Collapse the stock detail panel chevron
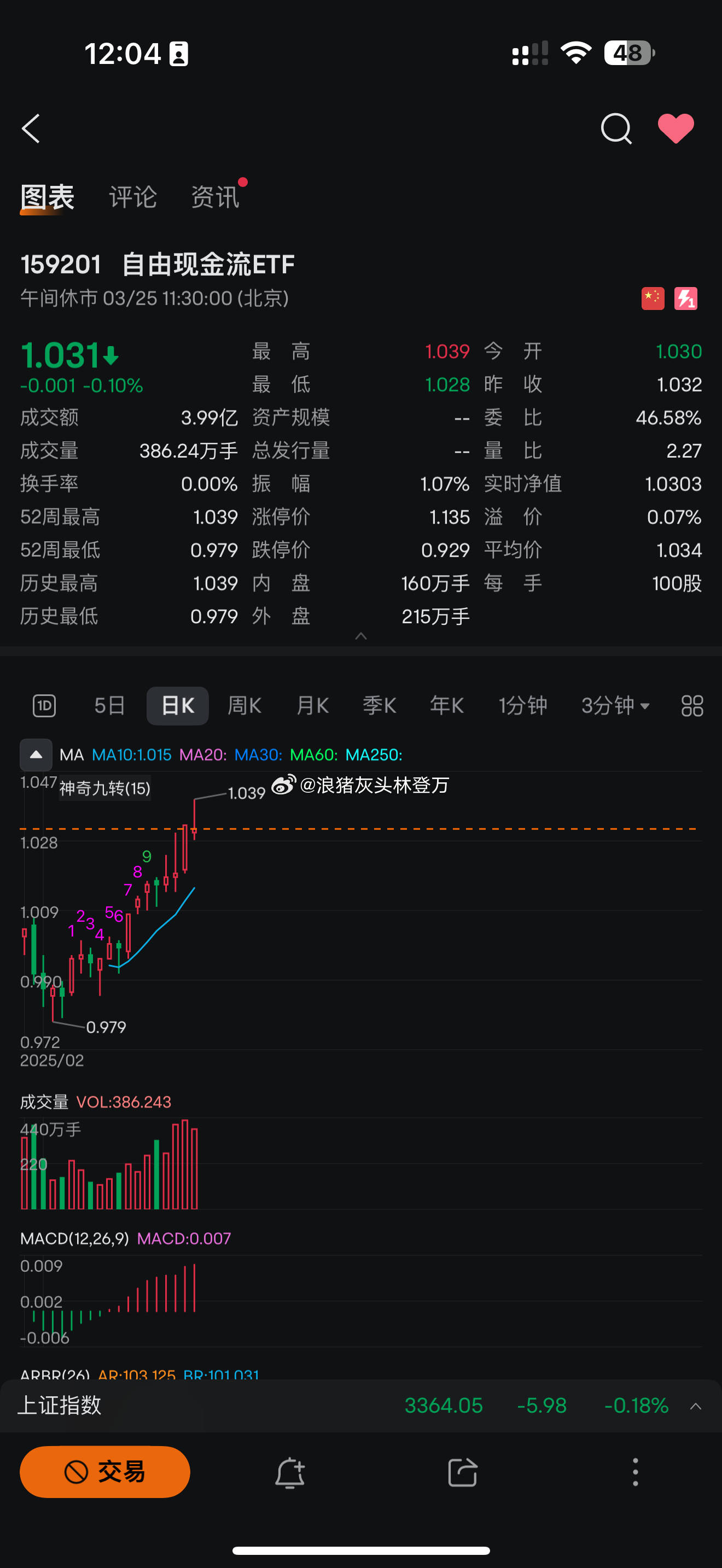Image resolution: width=722 pixels, height=1568 pixels. [361, 635]
